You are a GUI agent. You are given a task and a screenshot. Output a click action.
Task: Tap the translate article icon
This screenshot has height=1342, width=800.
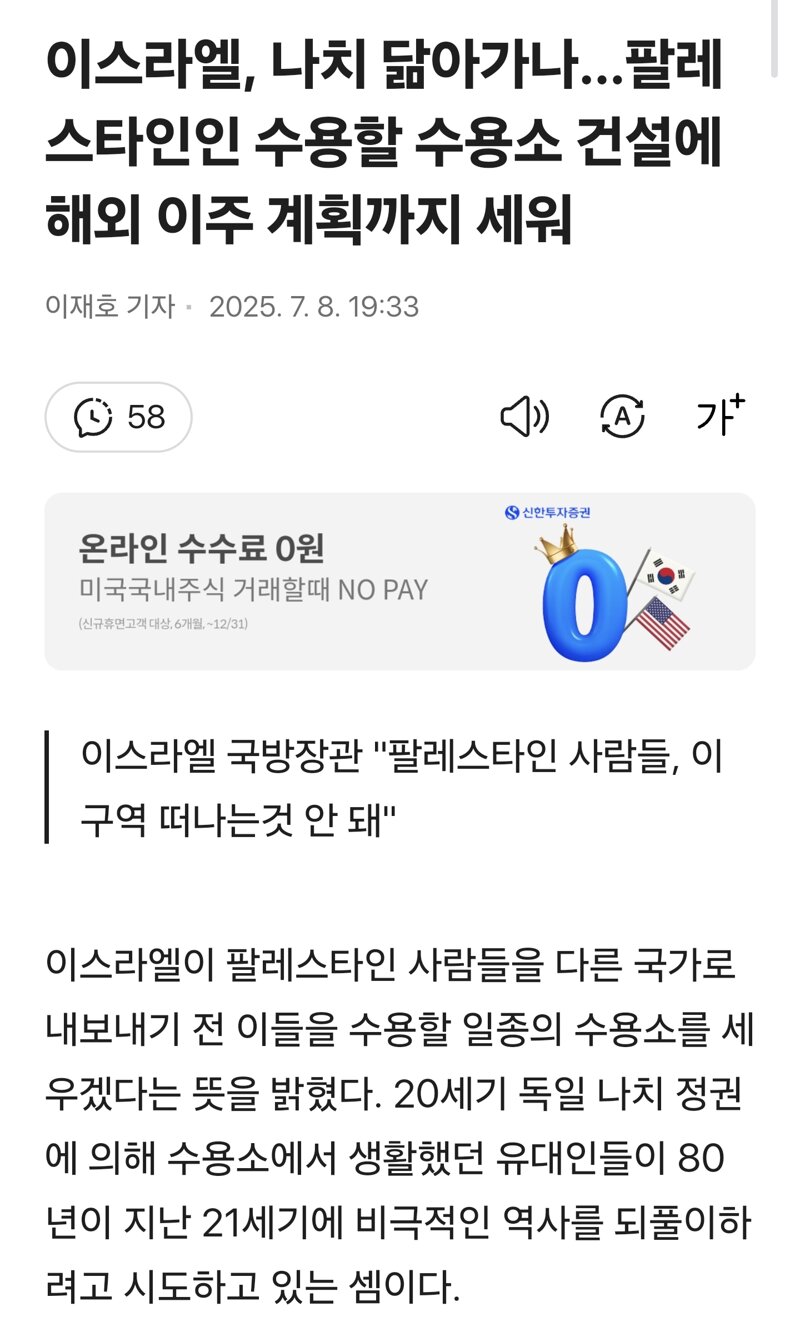[622, 417]
